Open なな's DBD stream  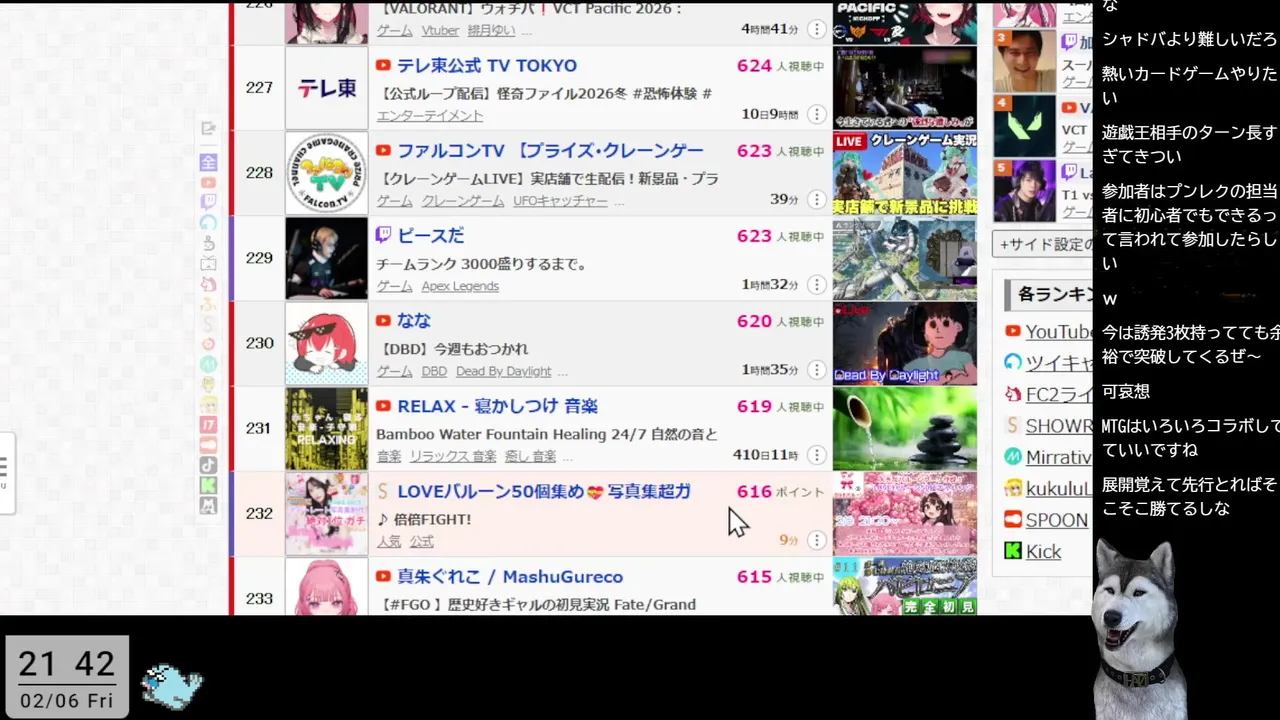point(413,321)
